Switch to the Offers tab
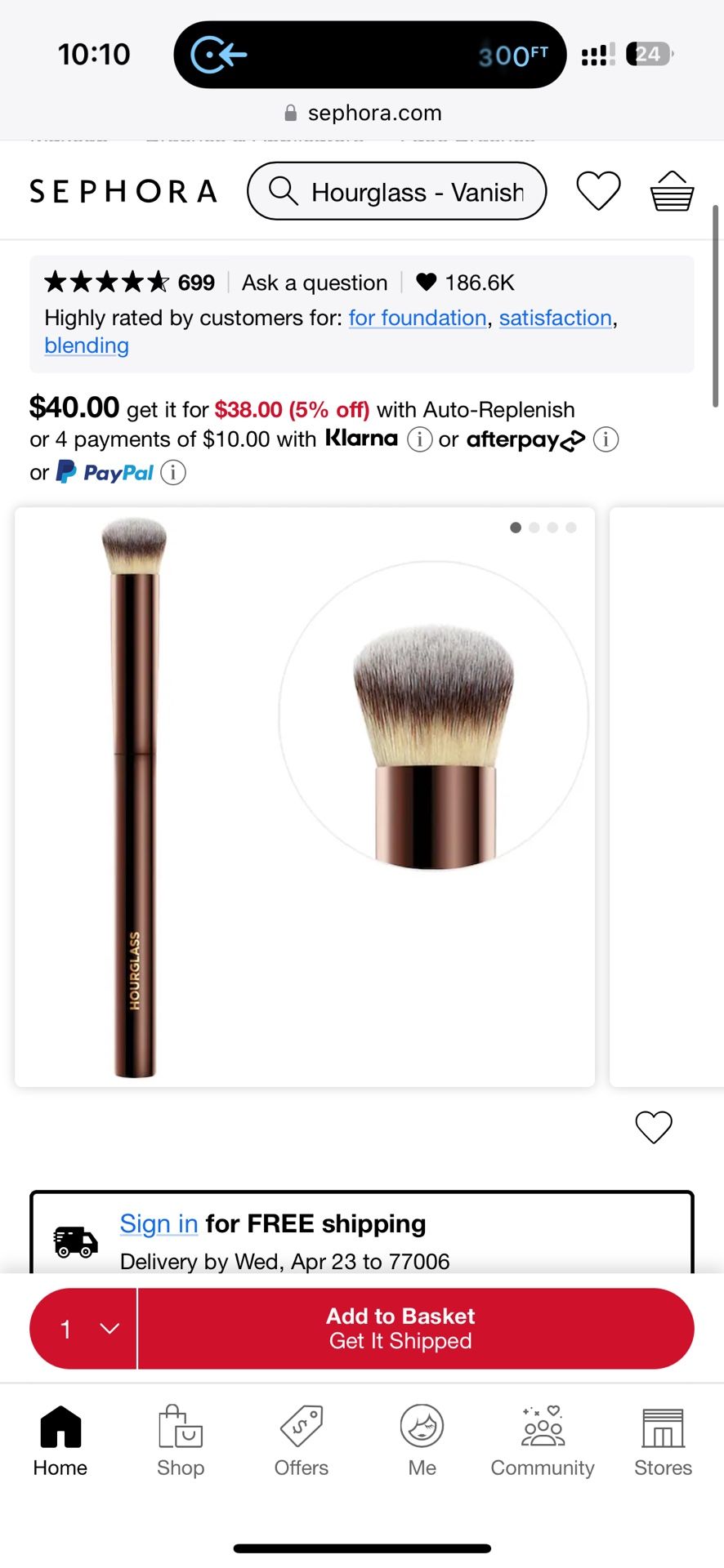Screen dimensions: 724x1568 [x=301, y=1441]
